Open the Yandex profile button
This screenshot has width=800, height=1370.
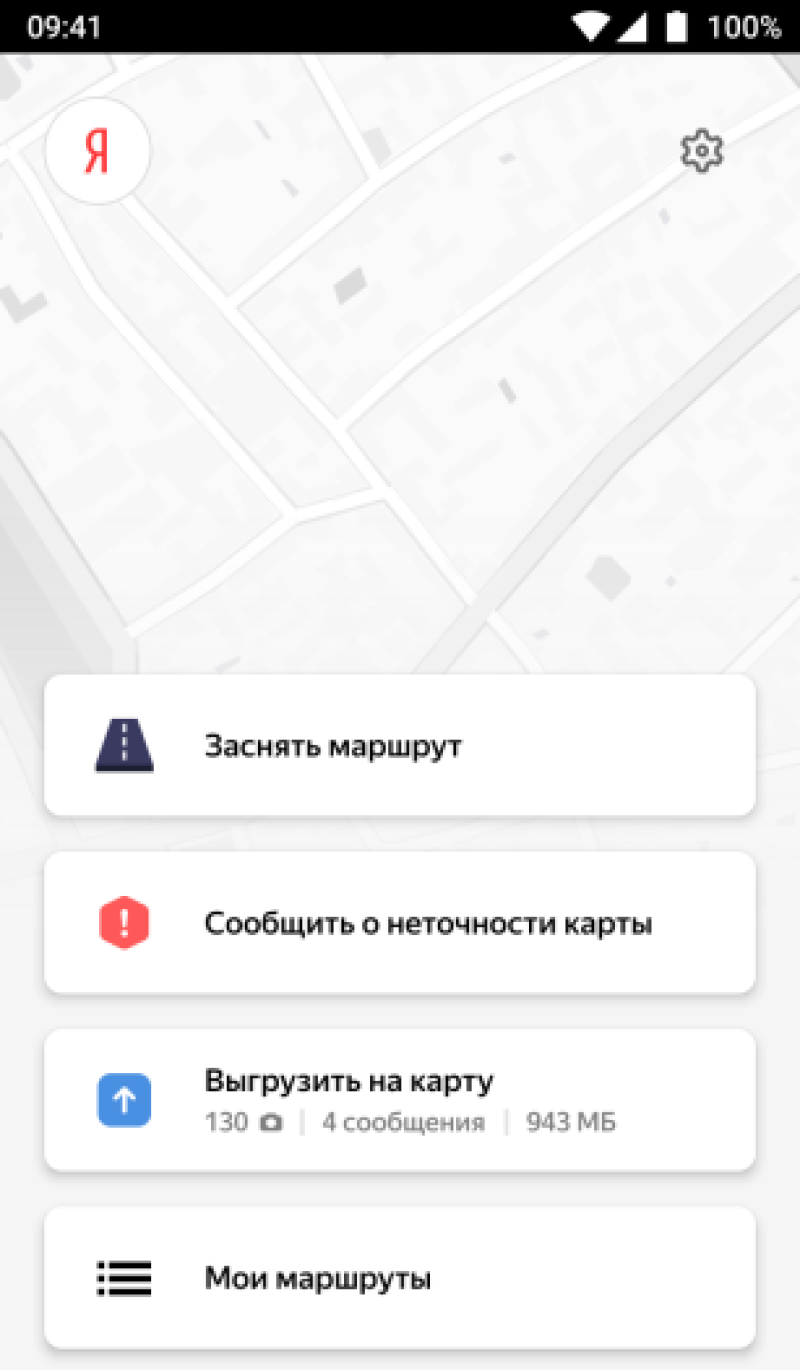coord(97,152)
